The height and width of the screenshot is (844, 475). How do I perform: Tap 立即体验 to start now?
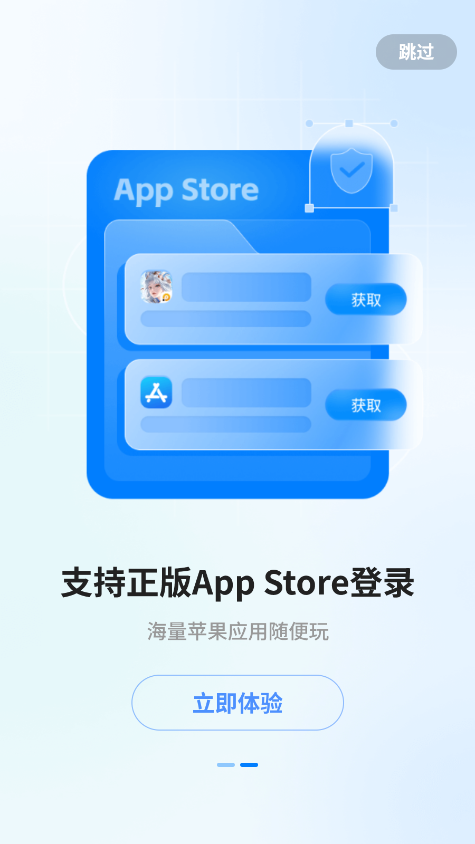point(238,703)
